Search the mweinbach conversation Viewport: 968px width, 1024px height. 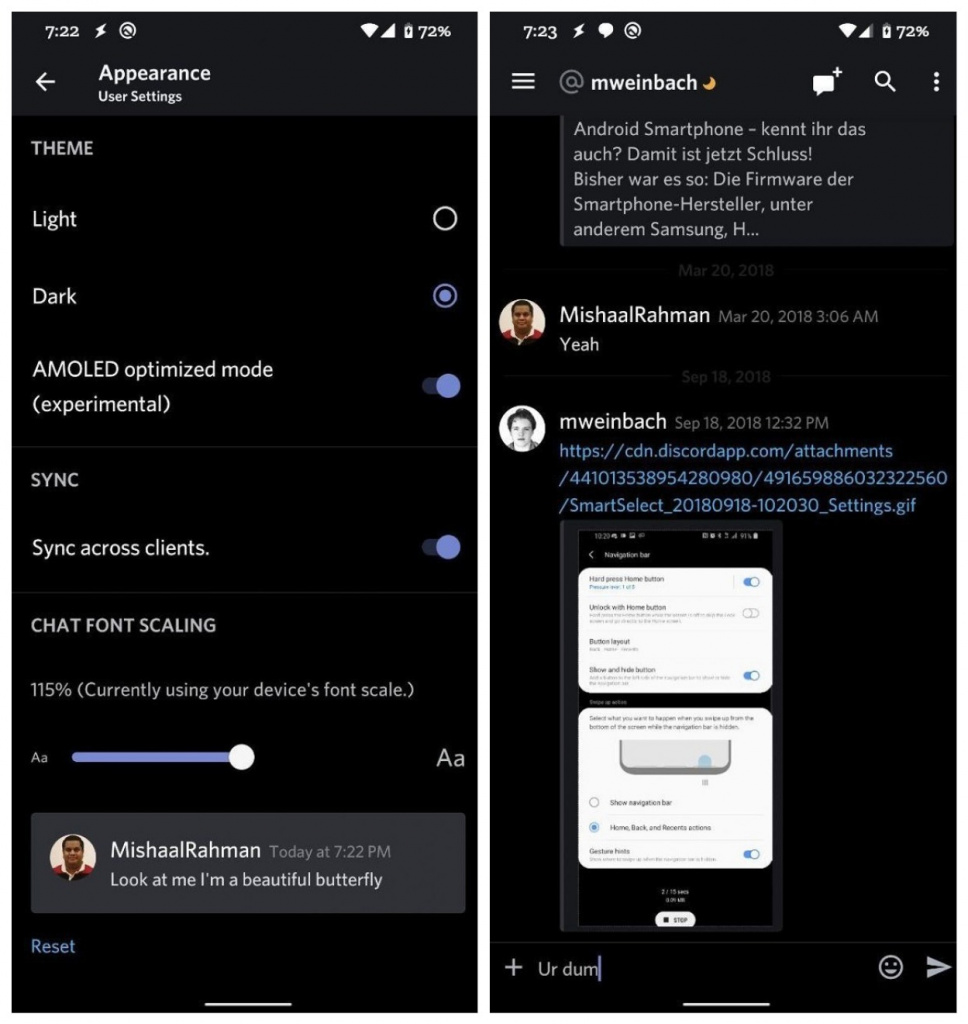(885, 82)
